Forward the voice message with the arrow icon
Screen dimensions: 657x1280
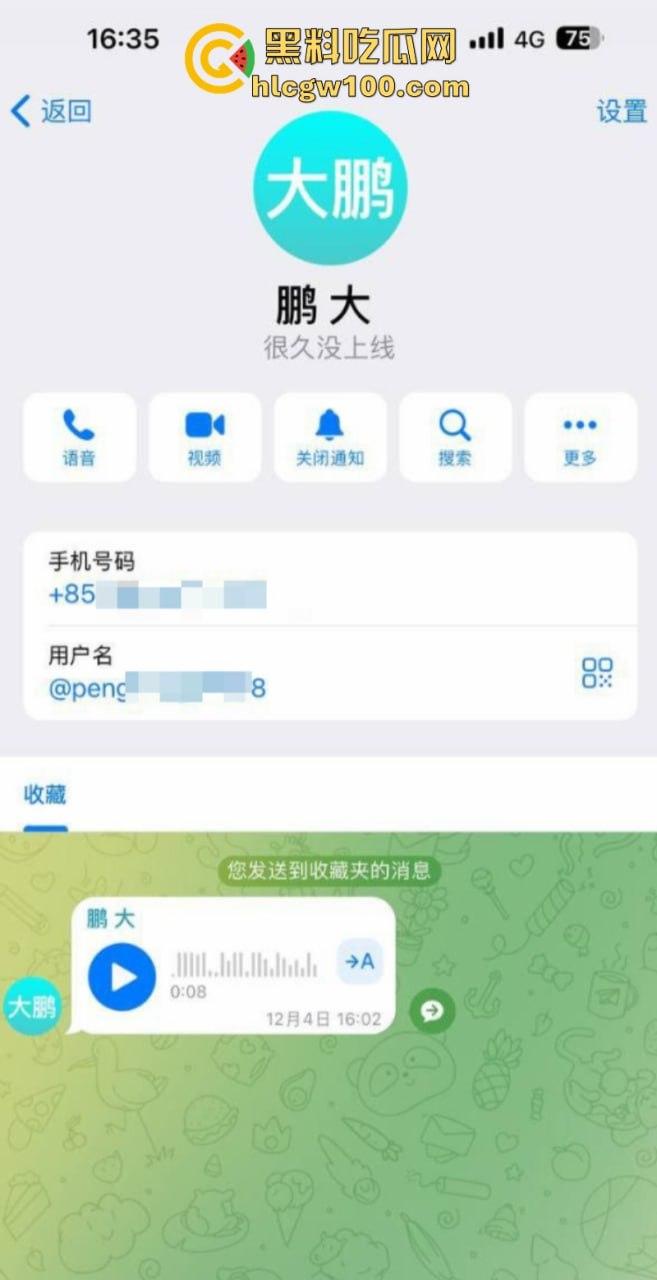coord(432,1011)
